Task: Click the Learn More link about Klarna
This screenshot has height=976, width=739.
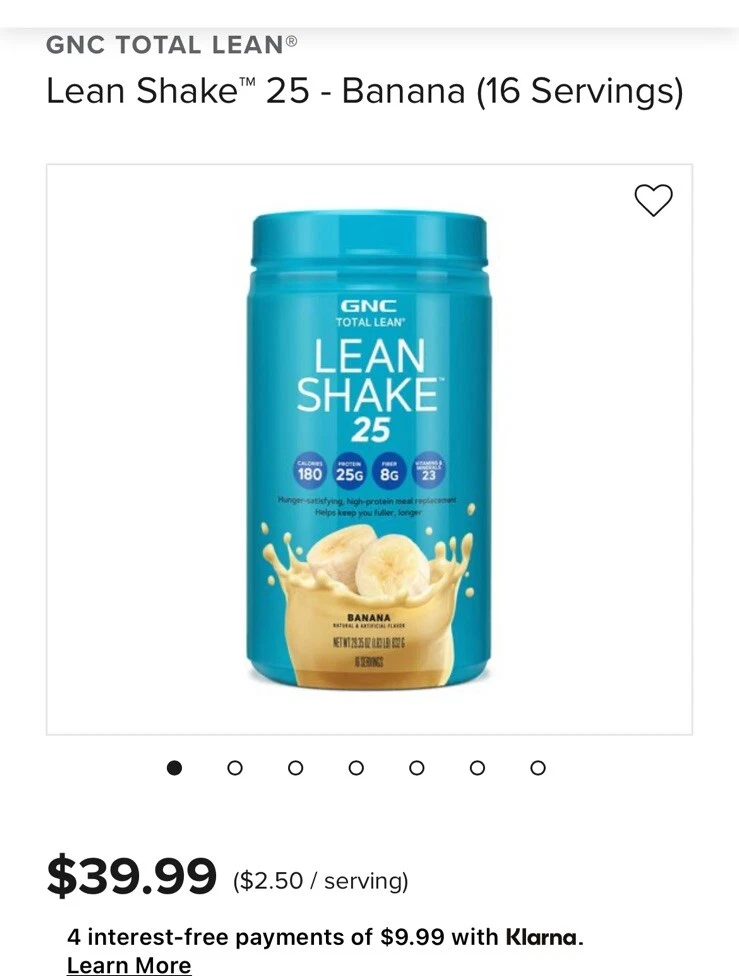Action: pyautogui.click(x=128, y=964)
